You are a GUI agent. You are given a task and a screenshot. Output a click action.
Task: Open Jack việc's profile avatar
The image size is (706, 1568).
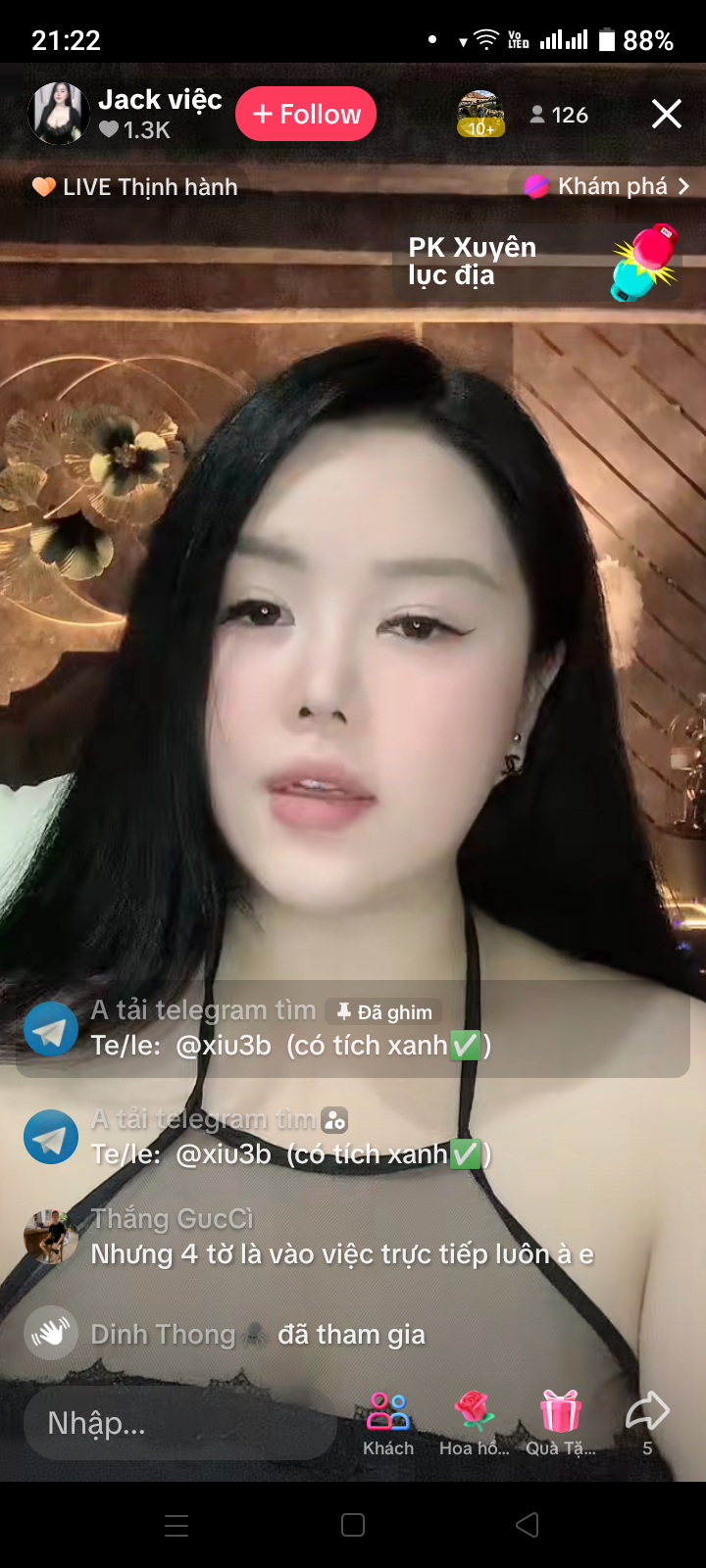(59, 114)
